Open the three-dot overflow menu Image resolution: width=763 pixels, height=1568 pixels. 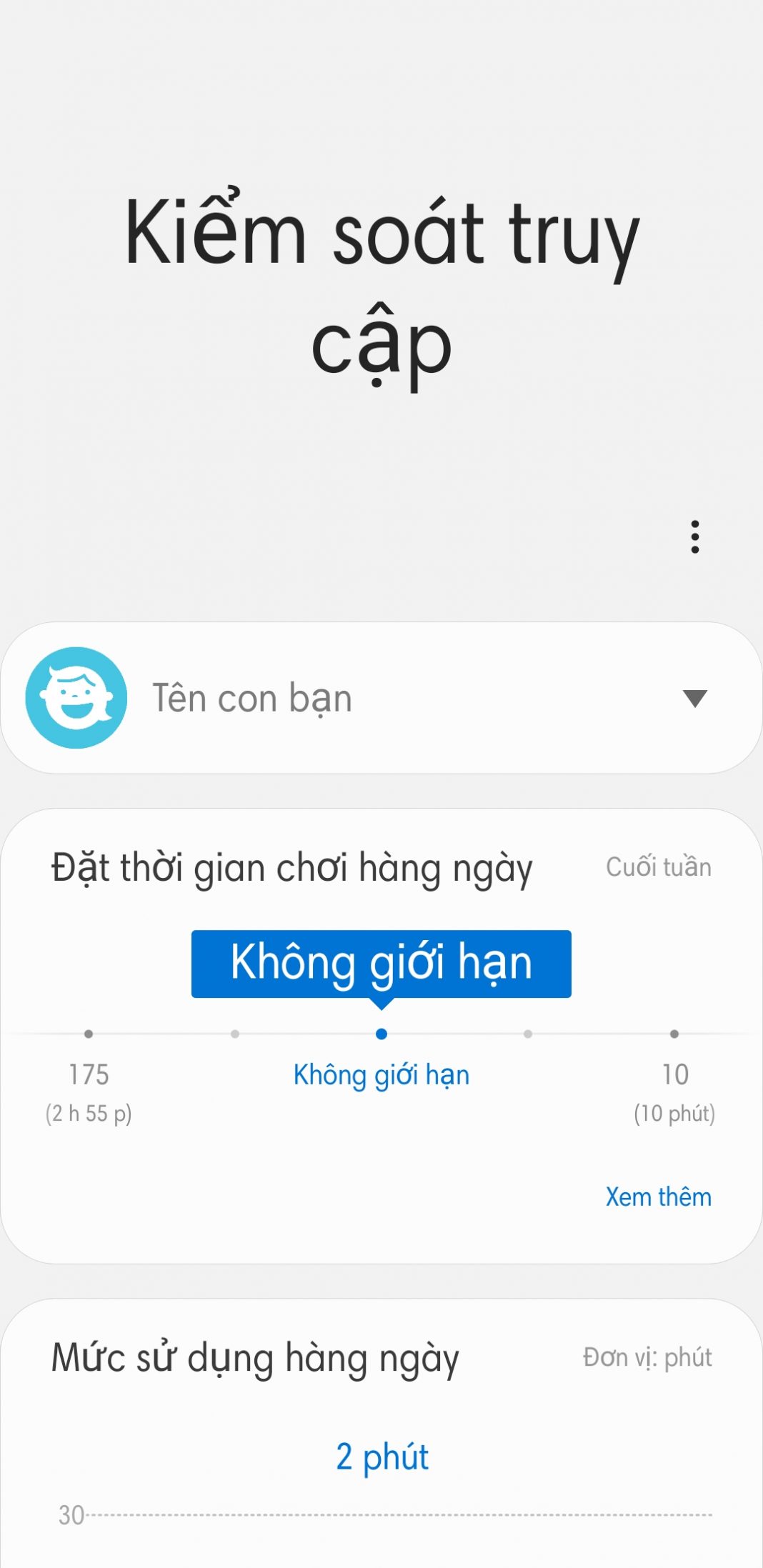pos(694,536)
